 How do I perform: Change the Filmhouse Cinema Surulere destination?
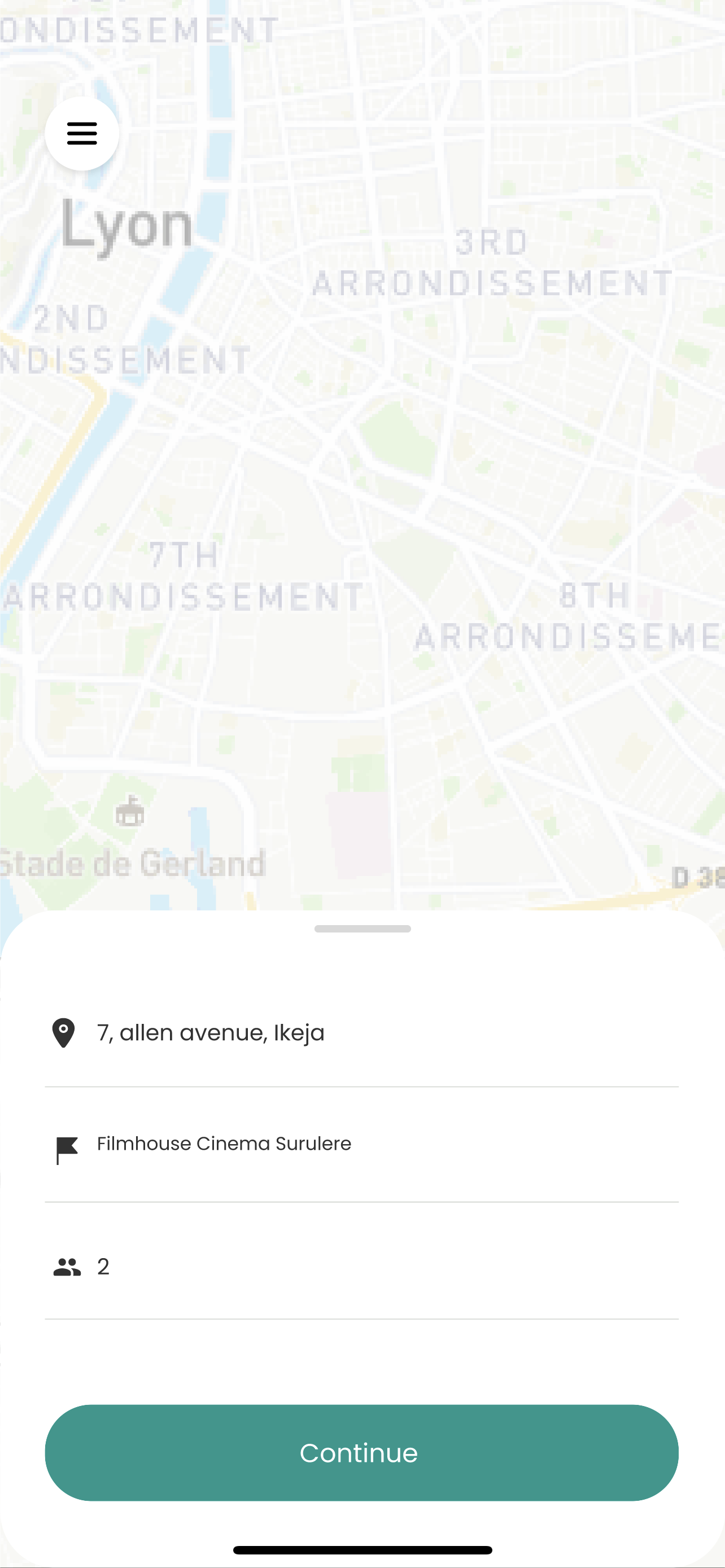(361, 1145)
